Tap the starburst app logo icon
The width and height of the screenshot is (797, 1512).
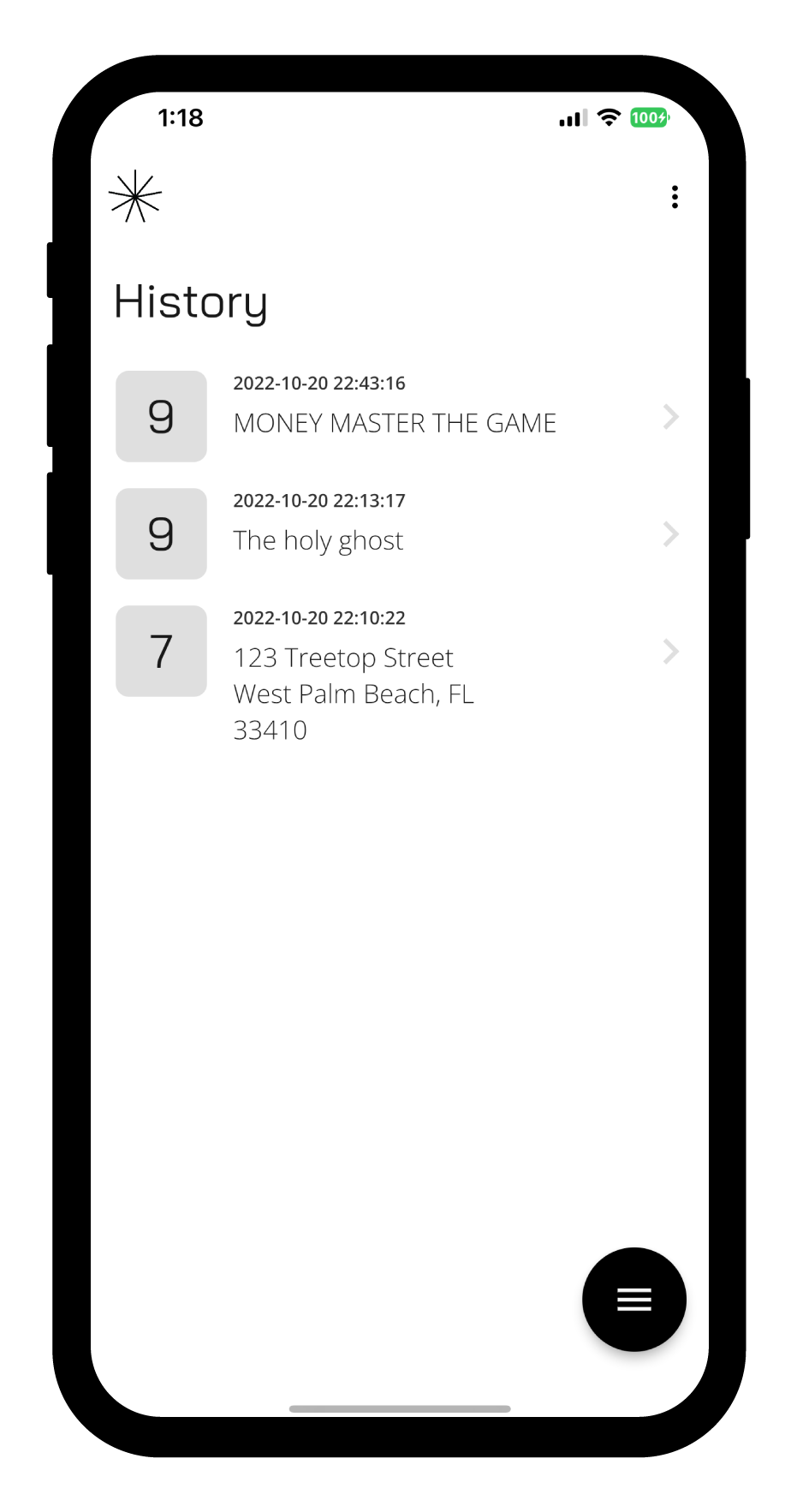135,197
